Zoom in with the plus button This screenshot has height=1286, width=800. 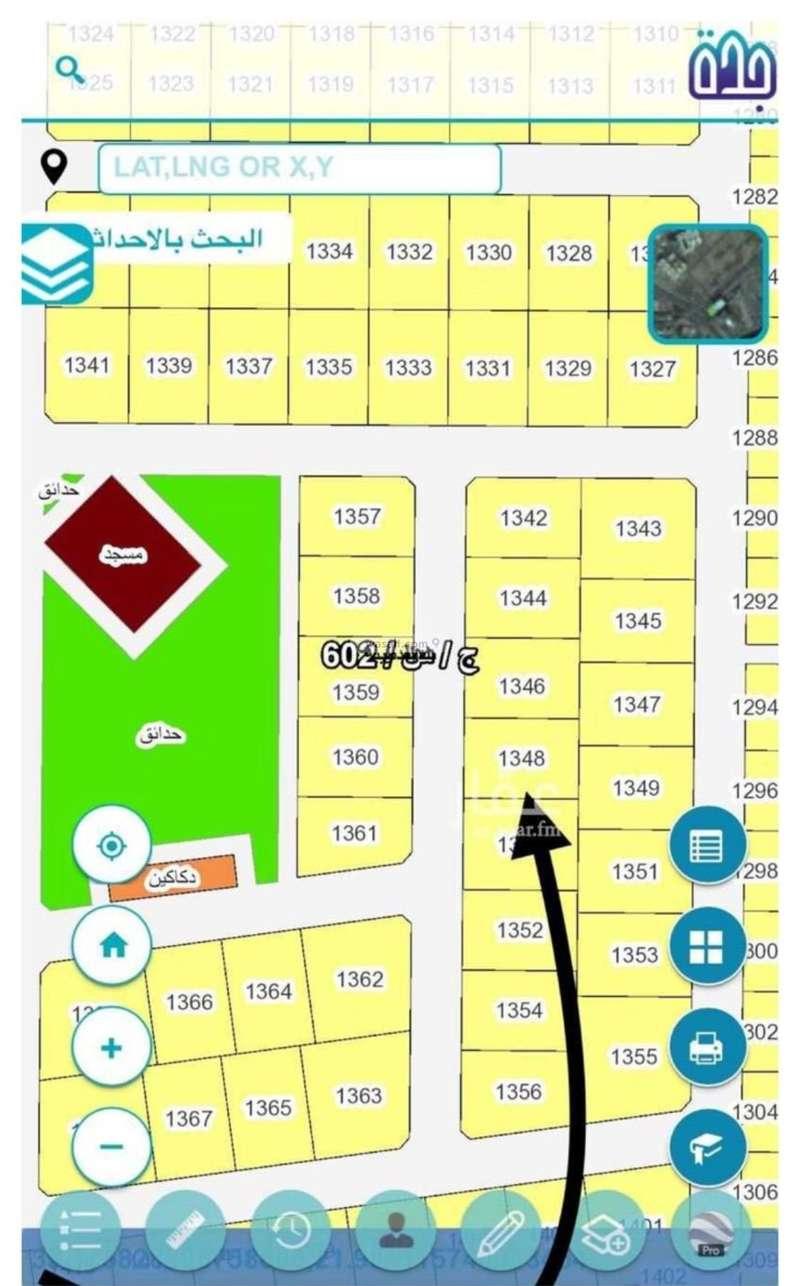pyautogui.click(x=111, y=1048)
